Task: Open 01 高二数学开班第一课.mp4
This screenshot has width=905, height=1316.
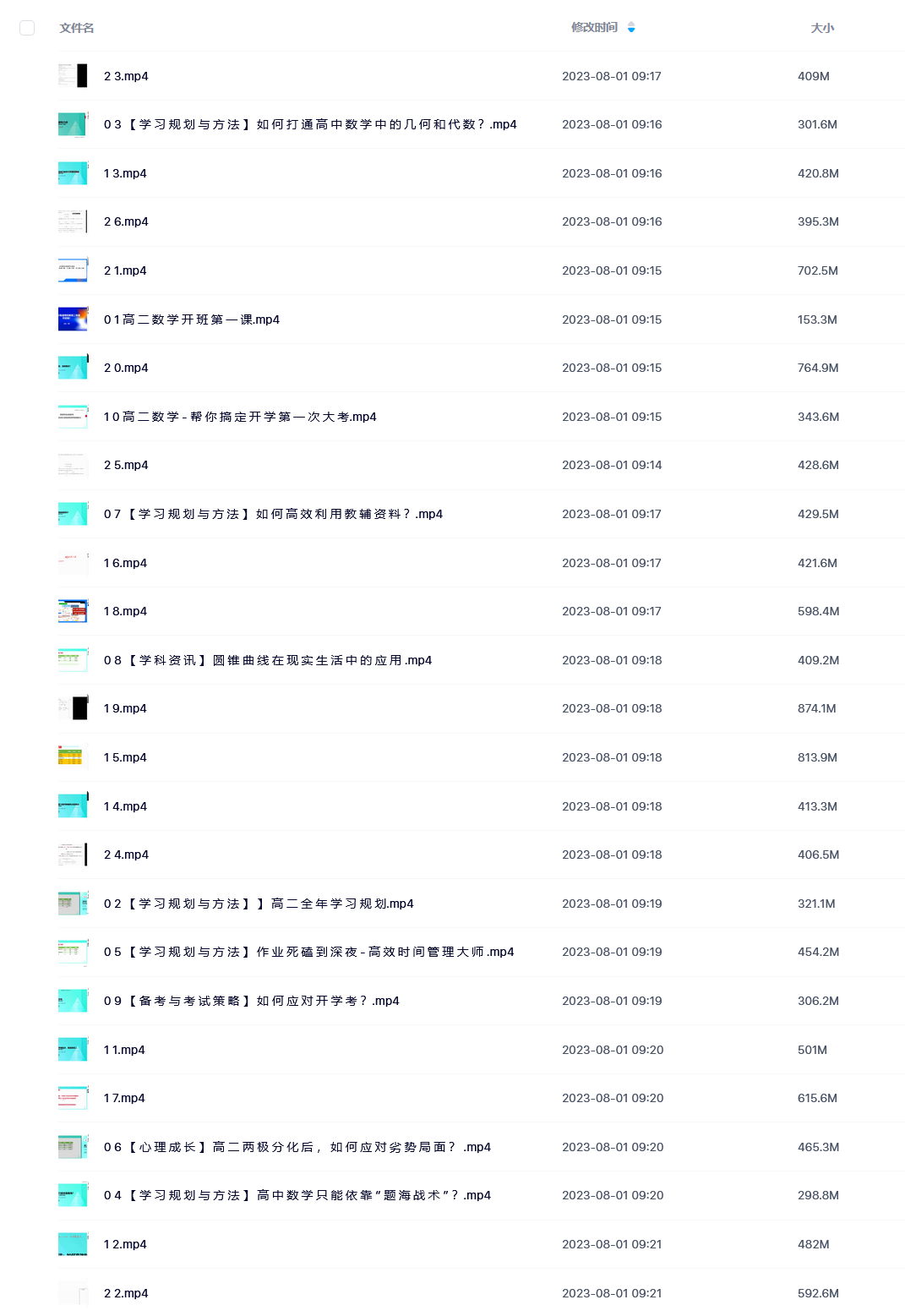Action: pos(192,319)
